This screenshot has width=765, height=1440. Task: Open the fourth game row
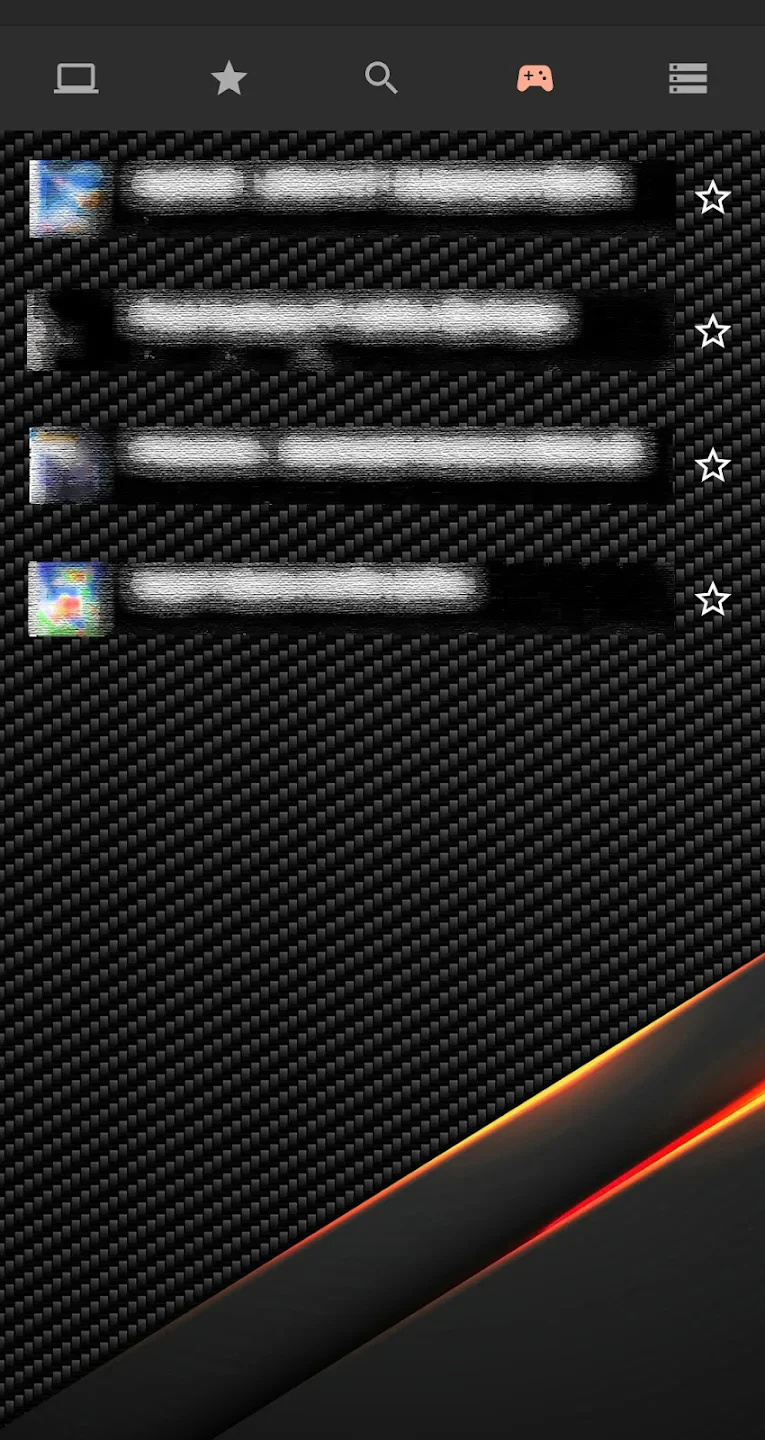[350, 599]
